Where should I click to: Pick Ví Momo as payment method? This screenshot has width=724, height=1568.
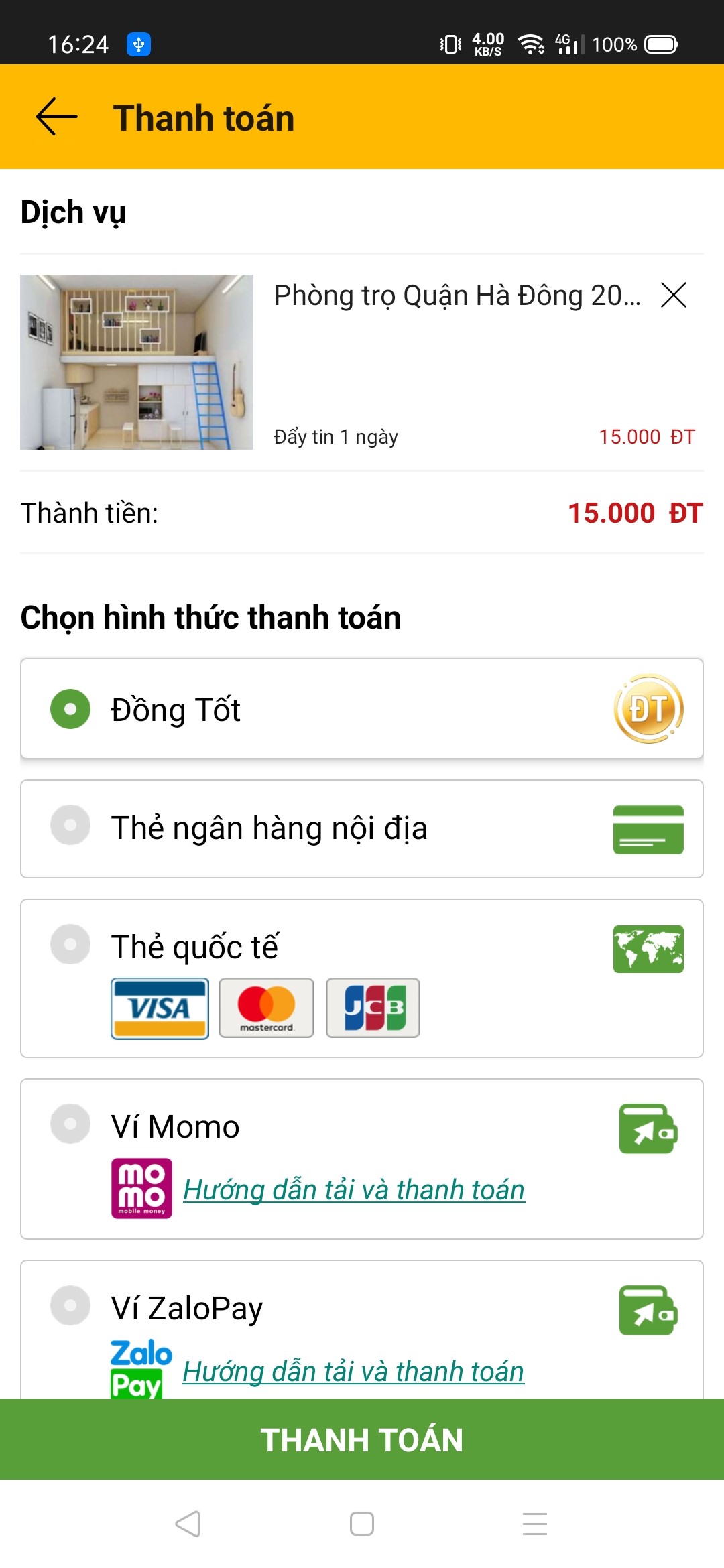[70, 1124]
